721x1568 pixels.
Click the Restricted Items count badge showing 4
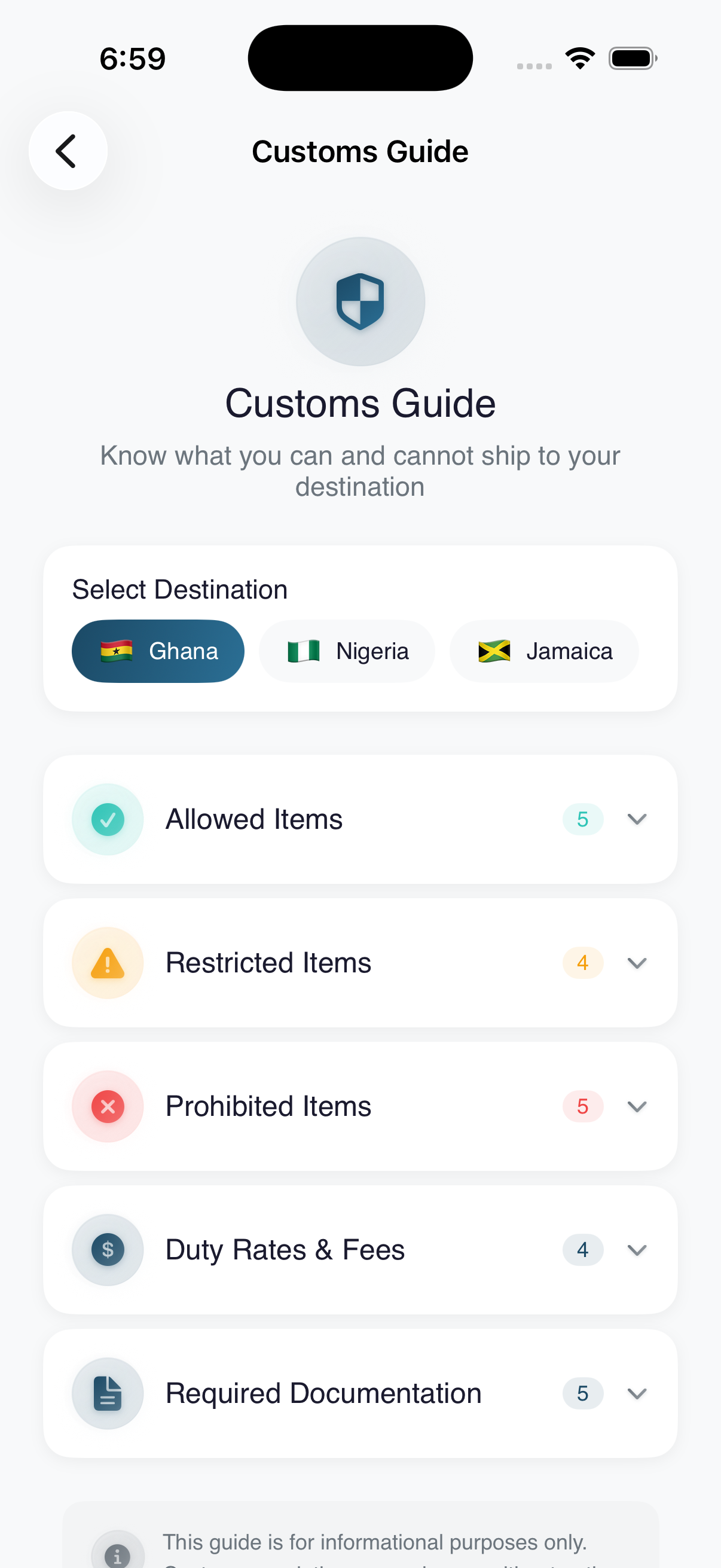pyautogui.click(x=582, y=962)
